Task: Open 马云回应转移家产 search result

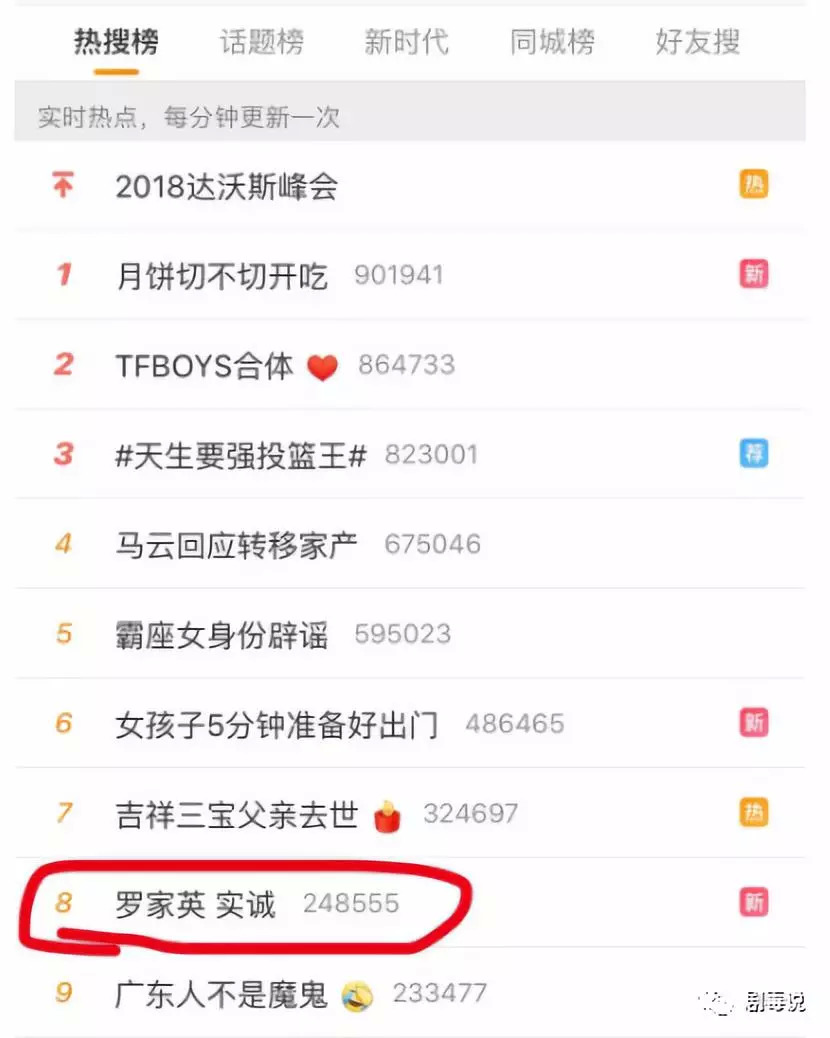Action: click(237, 545)
